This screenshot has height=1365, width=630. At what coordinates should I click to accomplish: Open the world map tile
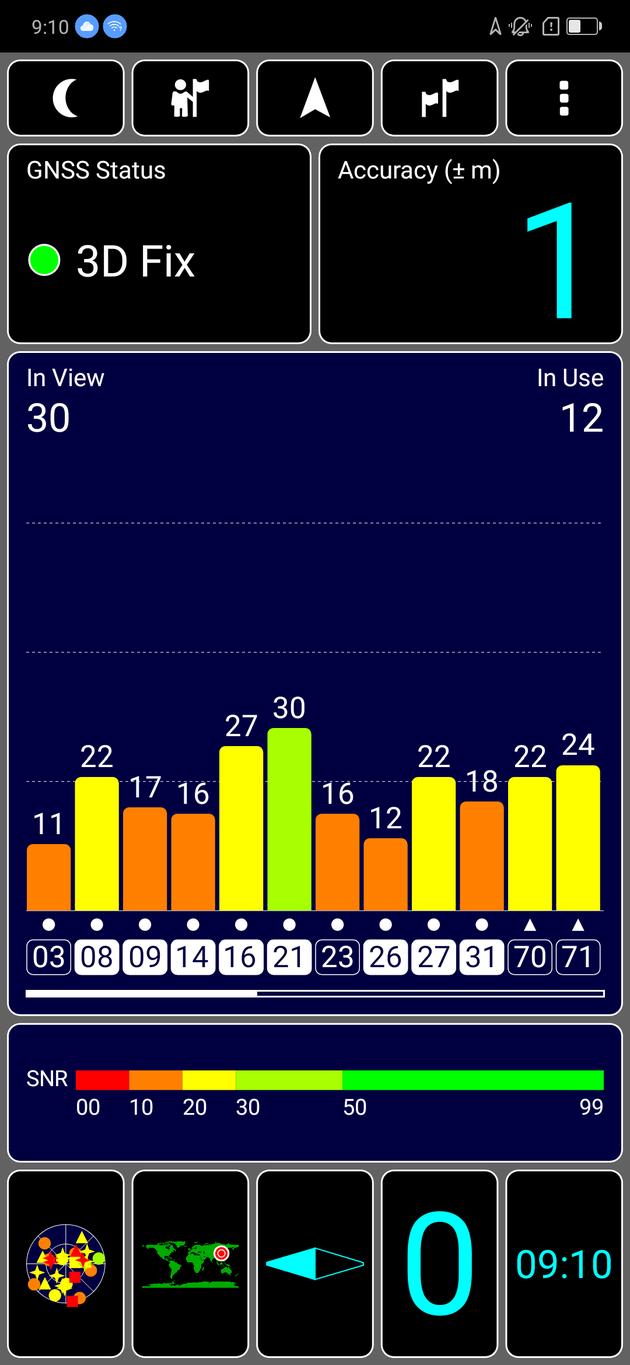click(190, 1263)
